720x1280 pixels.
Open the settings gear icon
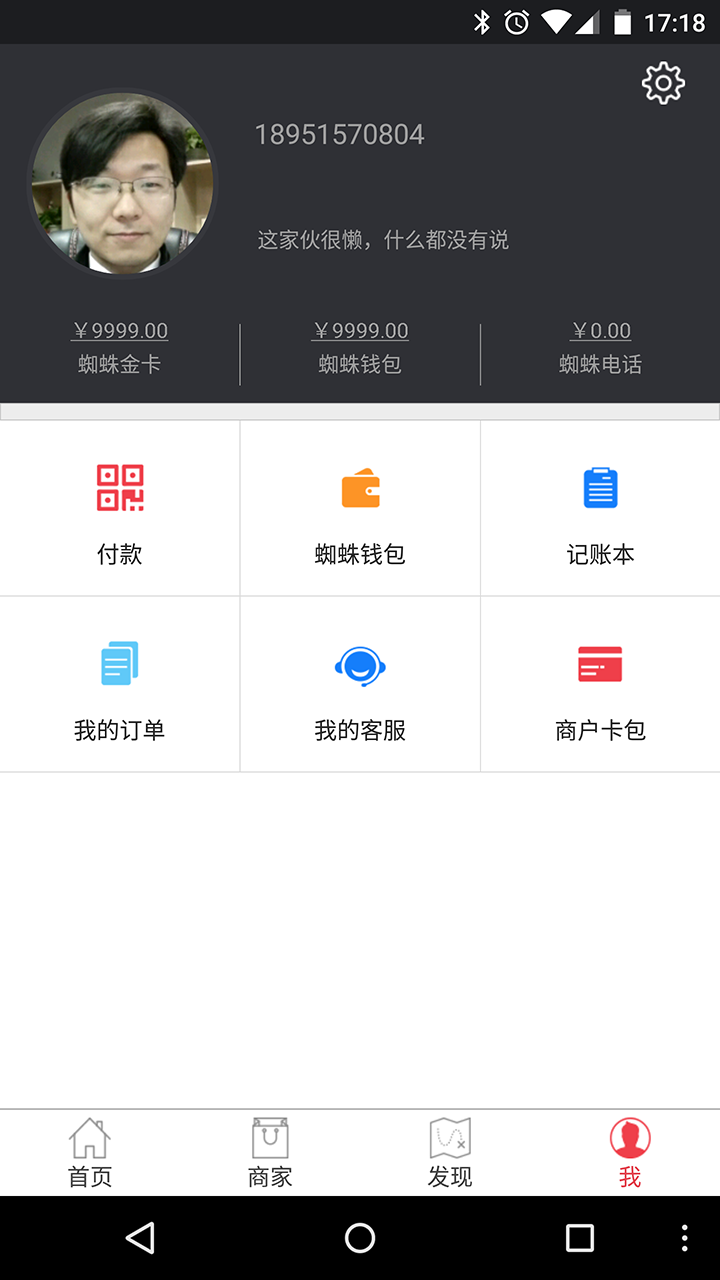pyautogui.click(x=663, y=83)
